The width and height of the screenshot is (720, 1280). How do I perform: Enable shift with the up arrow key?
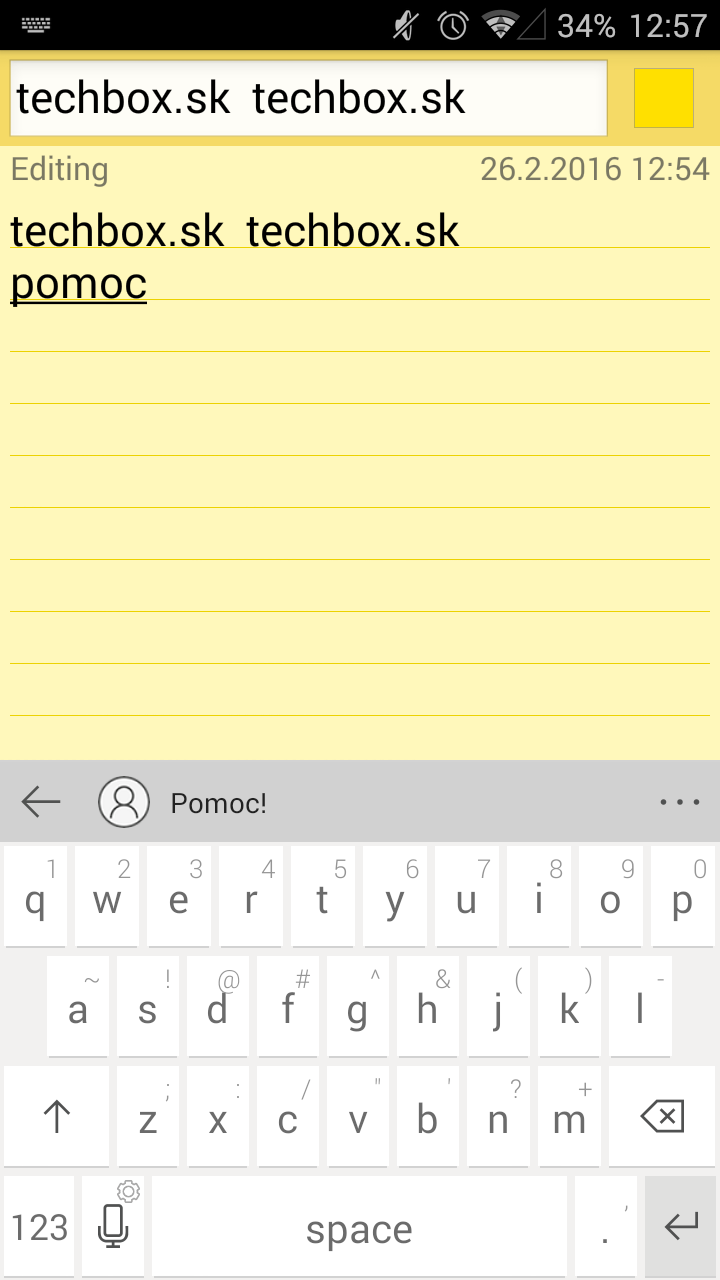click(57, 1116)
